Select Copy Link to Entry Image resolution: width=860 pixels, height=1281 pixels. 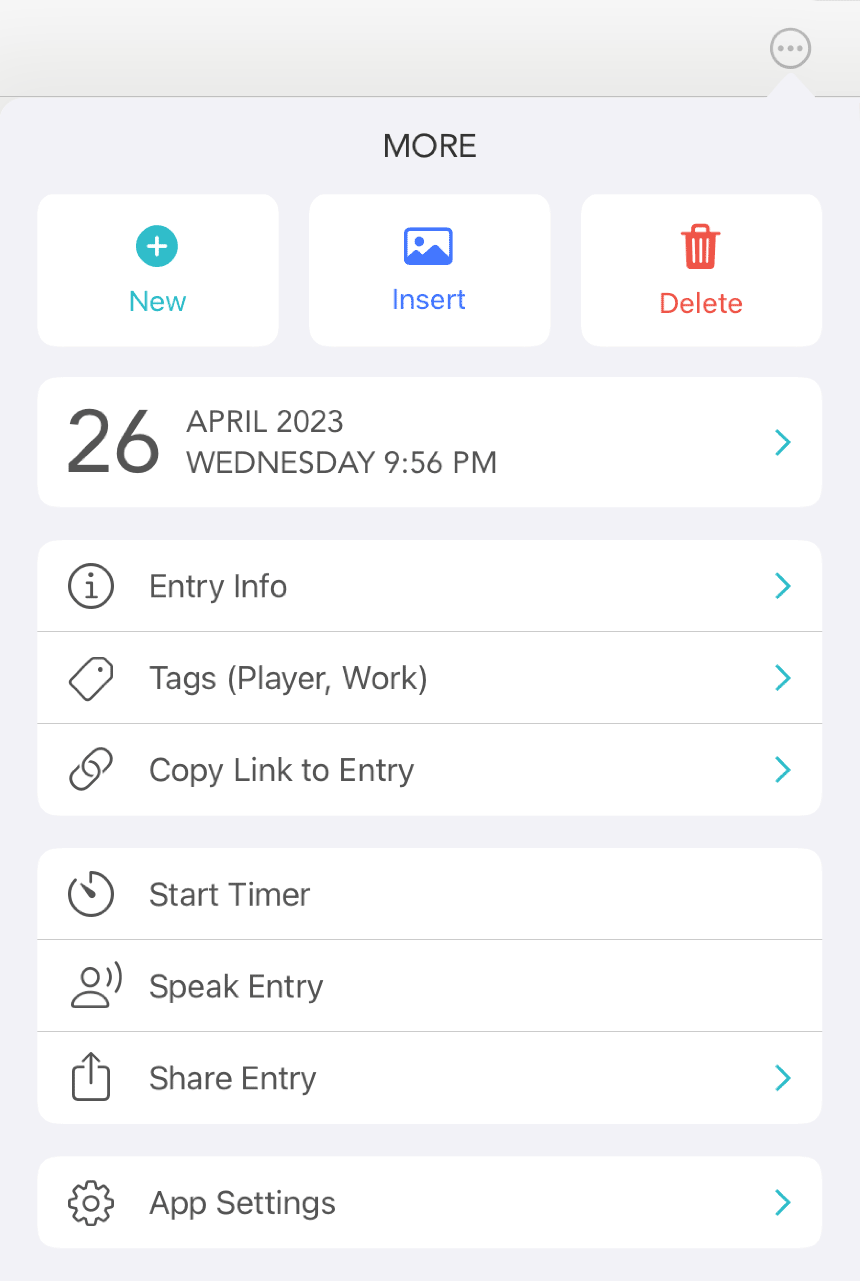coord(429,770)
